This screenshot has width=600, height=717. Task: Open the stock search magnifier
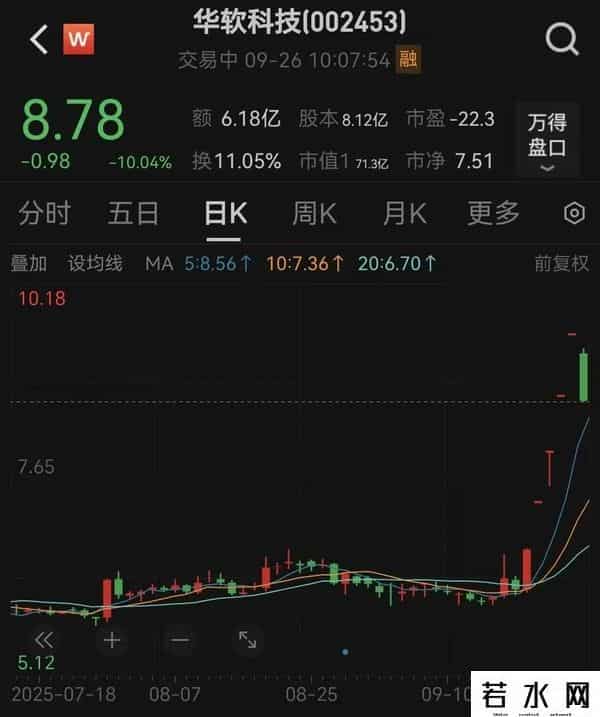tap(562, 39)
